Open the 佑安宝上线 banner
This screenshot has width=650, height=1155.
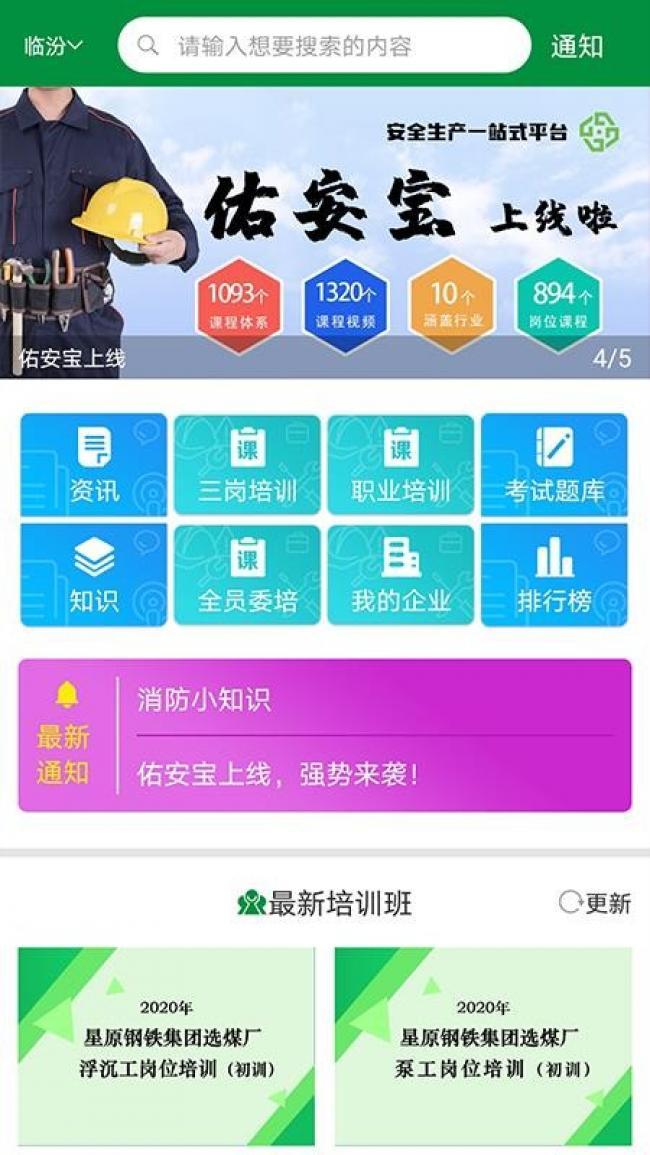click(325, 233)
